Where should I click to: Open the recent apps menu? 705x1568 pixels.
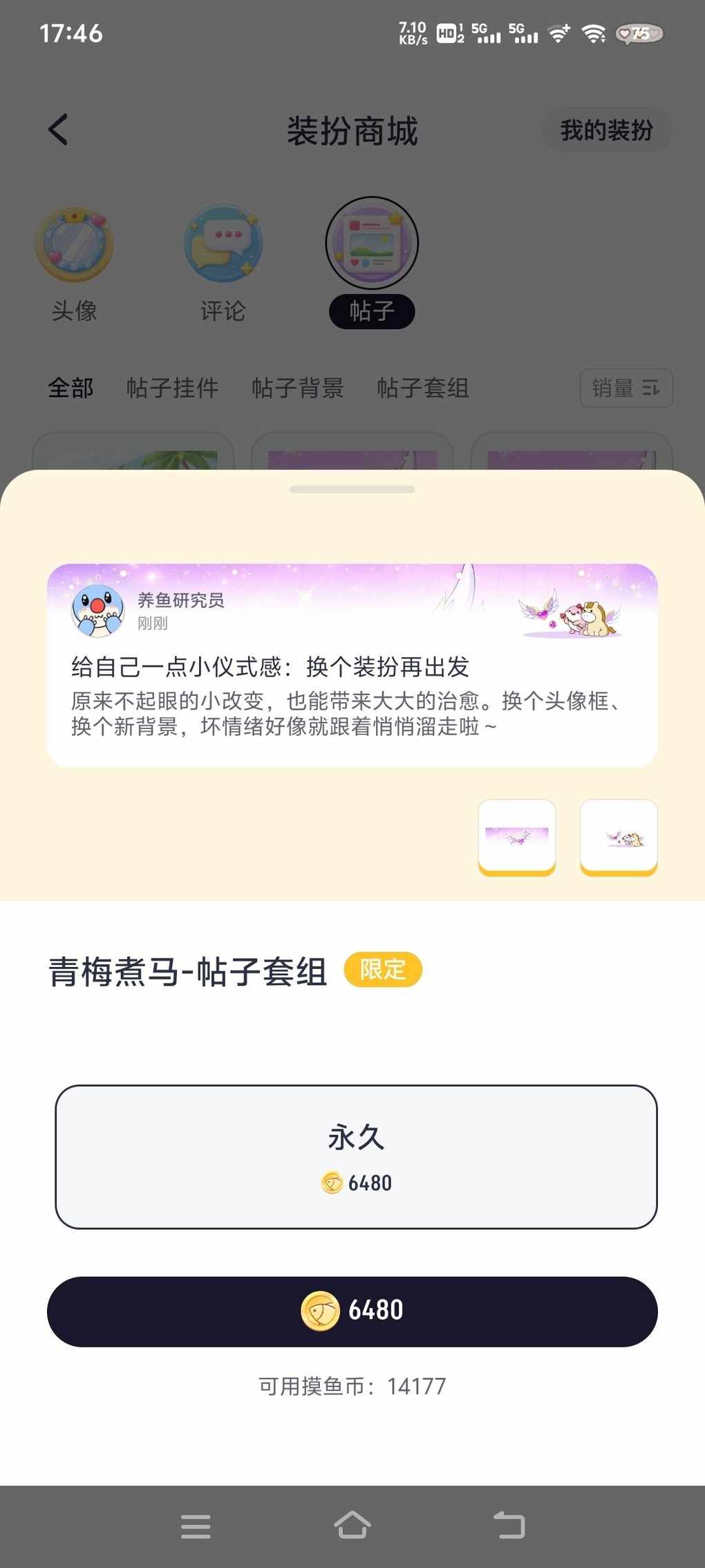196,1526
